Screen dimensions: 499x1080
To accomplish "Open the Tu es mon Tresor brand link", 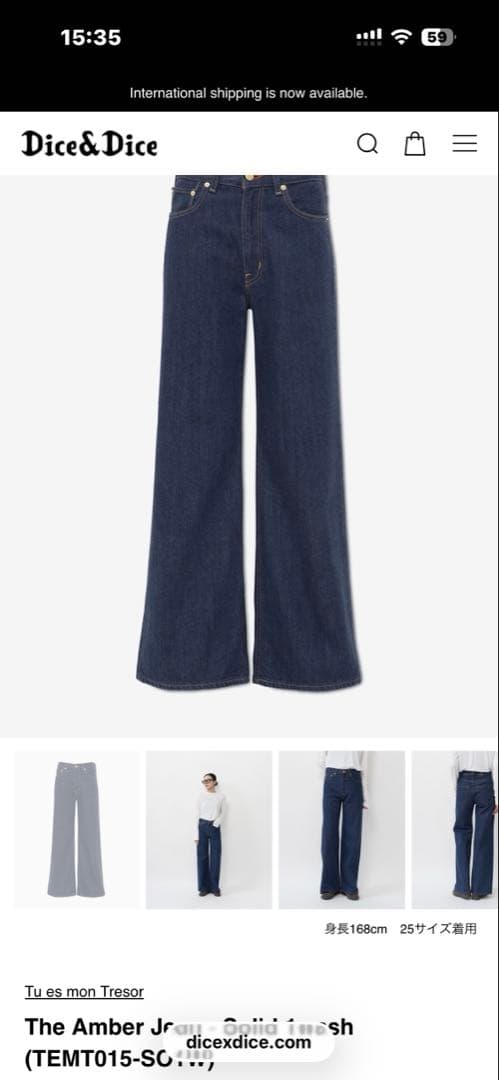I will pyautogui.click(x=84, y=992).
